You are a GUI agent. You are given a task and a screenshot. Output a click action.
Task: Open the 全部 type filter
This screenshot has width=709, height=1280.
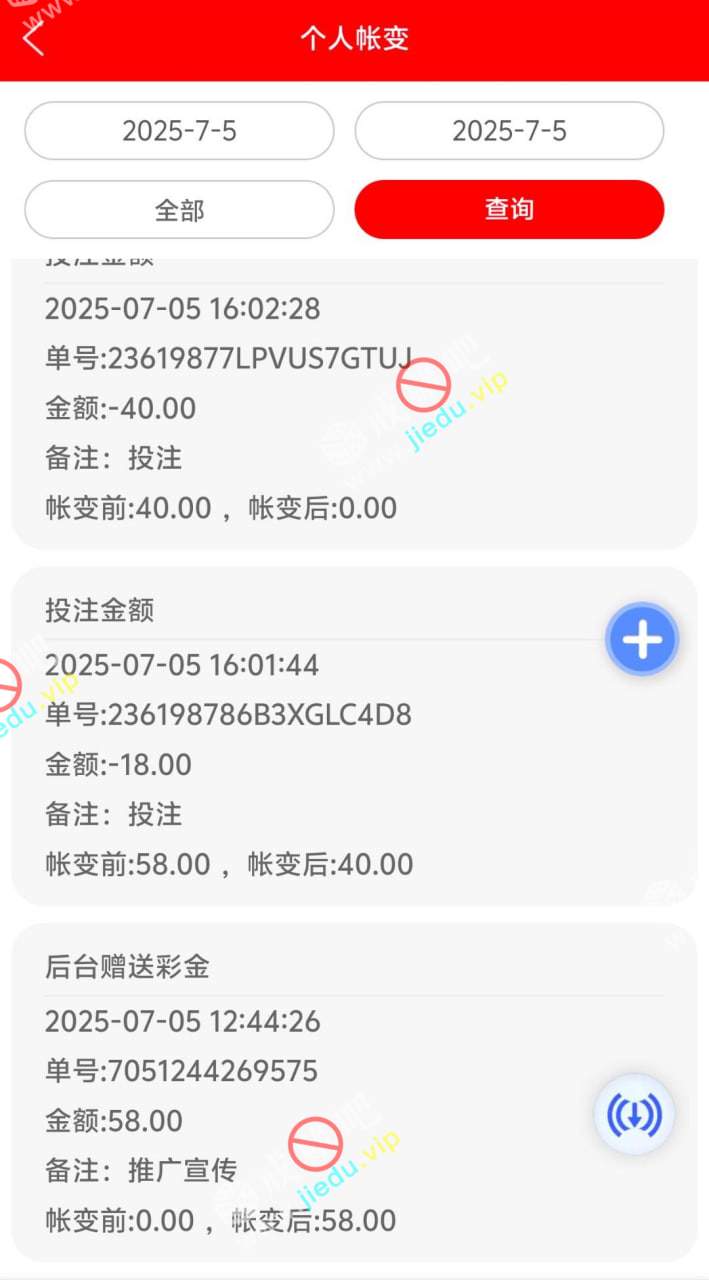tap(179, 210)
